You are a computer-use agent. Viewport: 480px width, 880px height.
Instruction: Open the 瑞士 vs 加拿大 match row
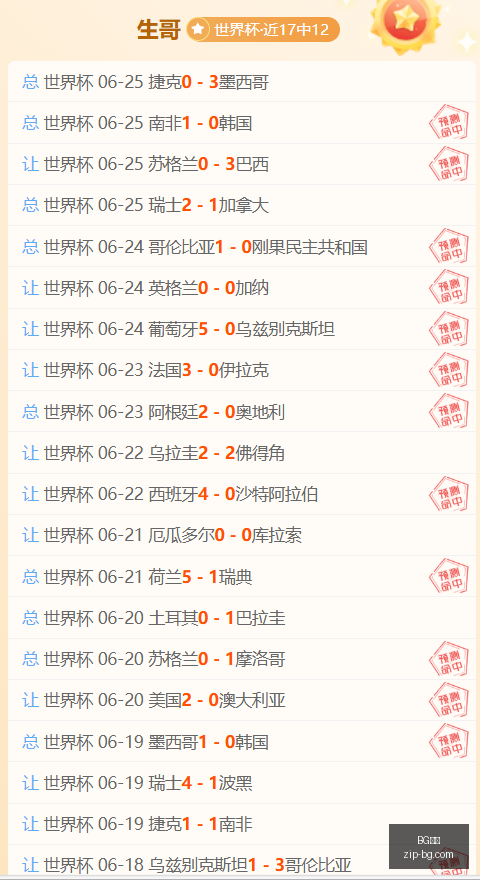pyautogui.click(x=242, y=205)
